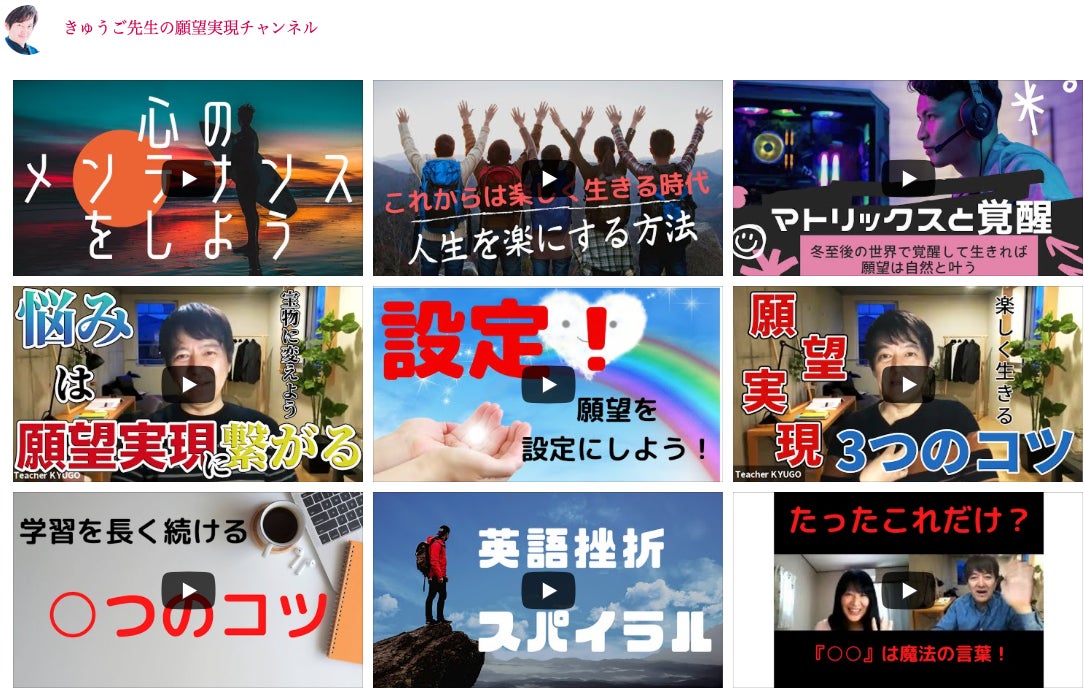Play the マトリックスと覚醒 video
This screenshot has width=1084, height=693.
(x=908, y=179)
